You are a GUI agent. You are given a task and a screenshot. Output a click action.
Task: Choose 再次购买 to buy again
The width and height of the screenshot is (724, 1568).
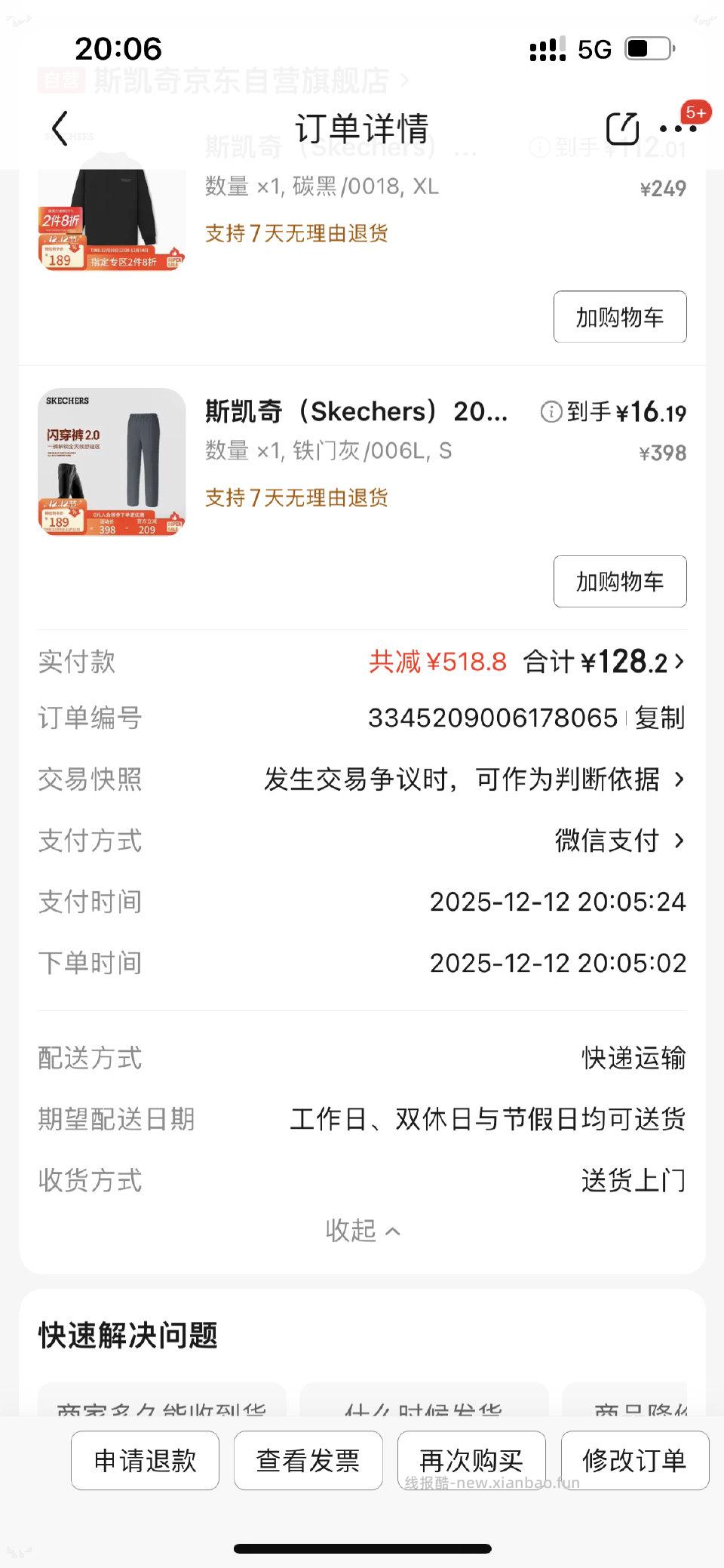471,1460
